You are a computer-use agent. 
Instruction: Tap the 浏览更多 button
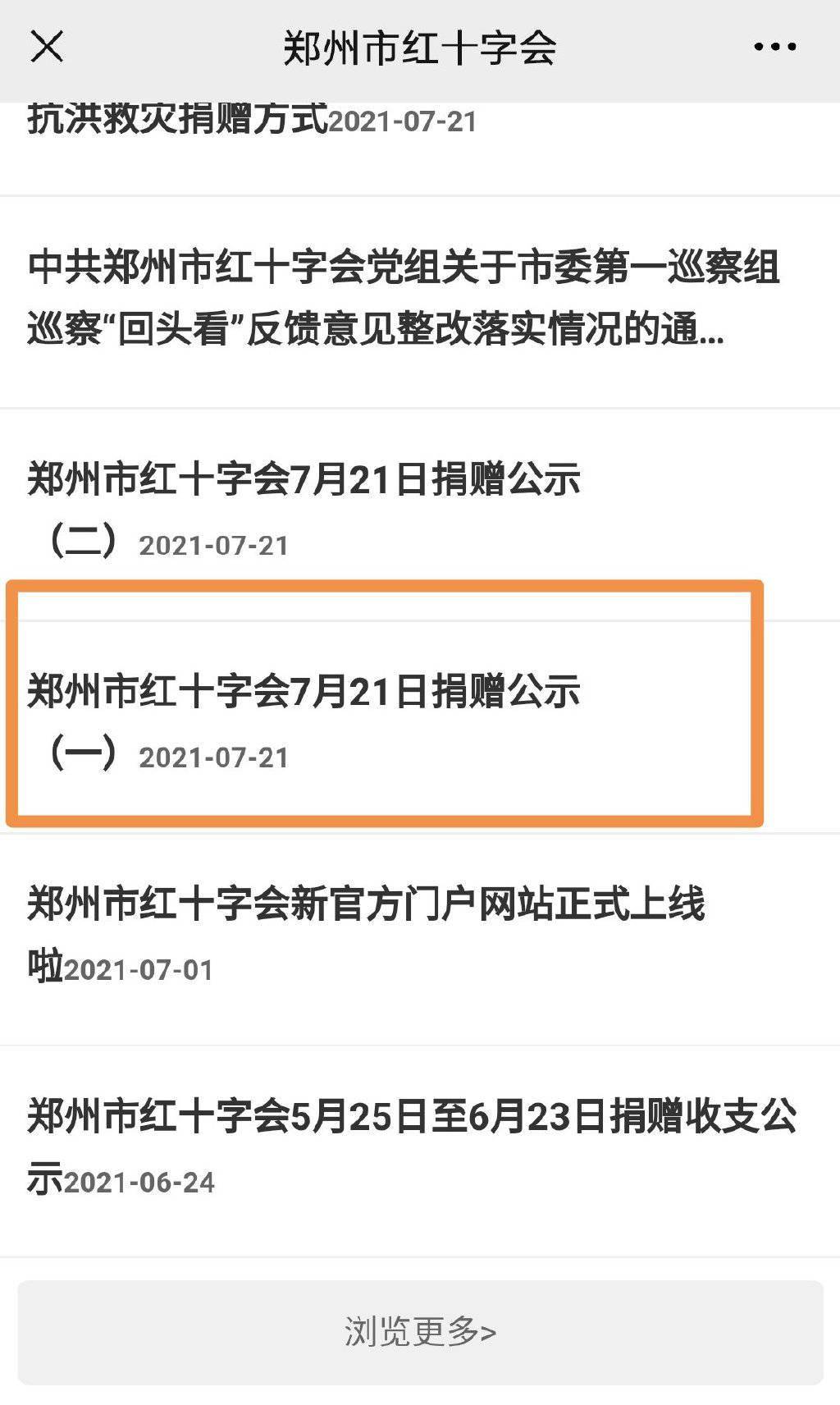(420, 1331)
